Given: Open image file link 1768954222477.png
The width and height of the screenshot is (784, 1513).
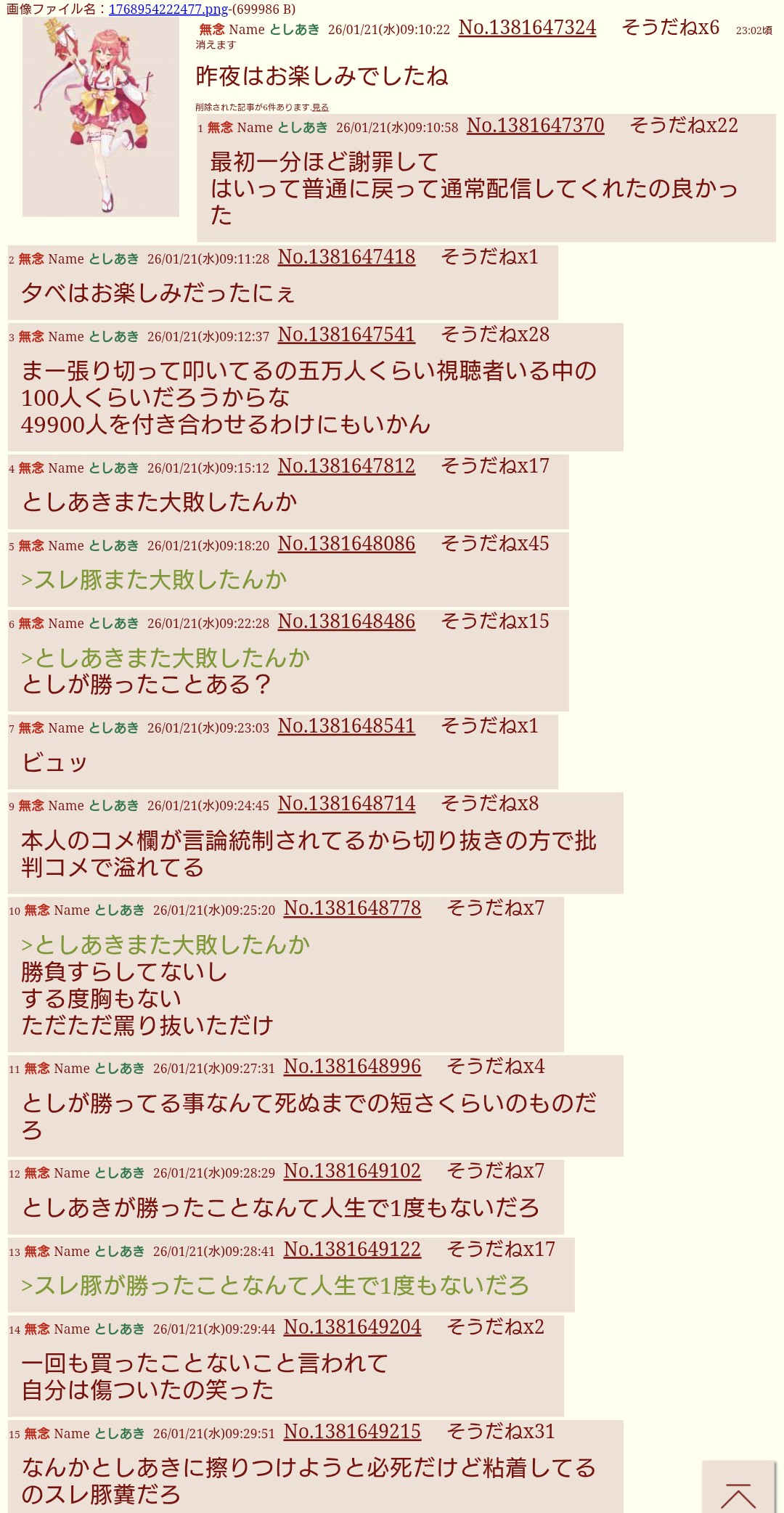Looking at the screenshot, I should tap(168, 9).
